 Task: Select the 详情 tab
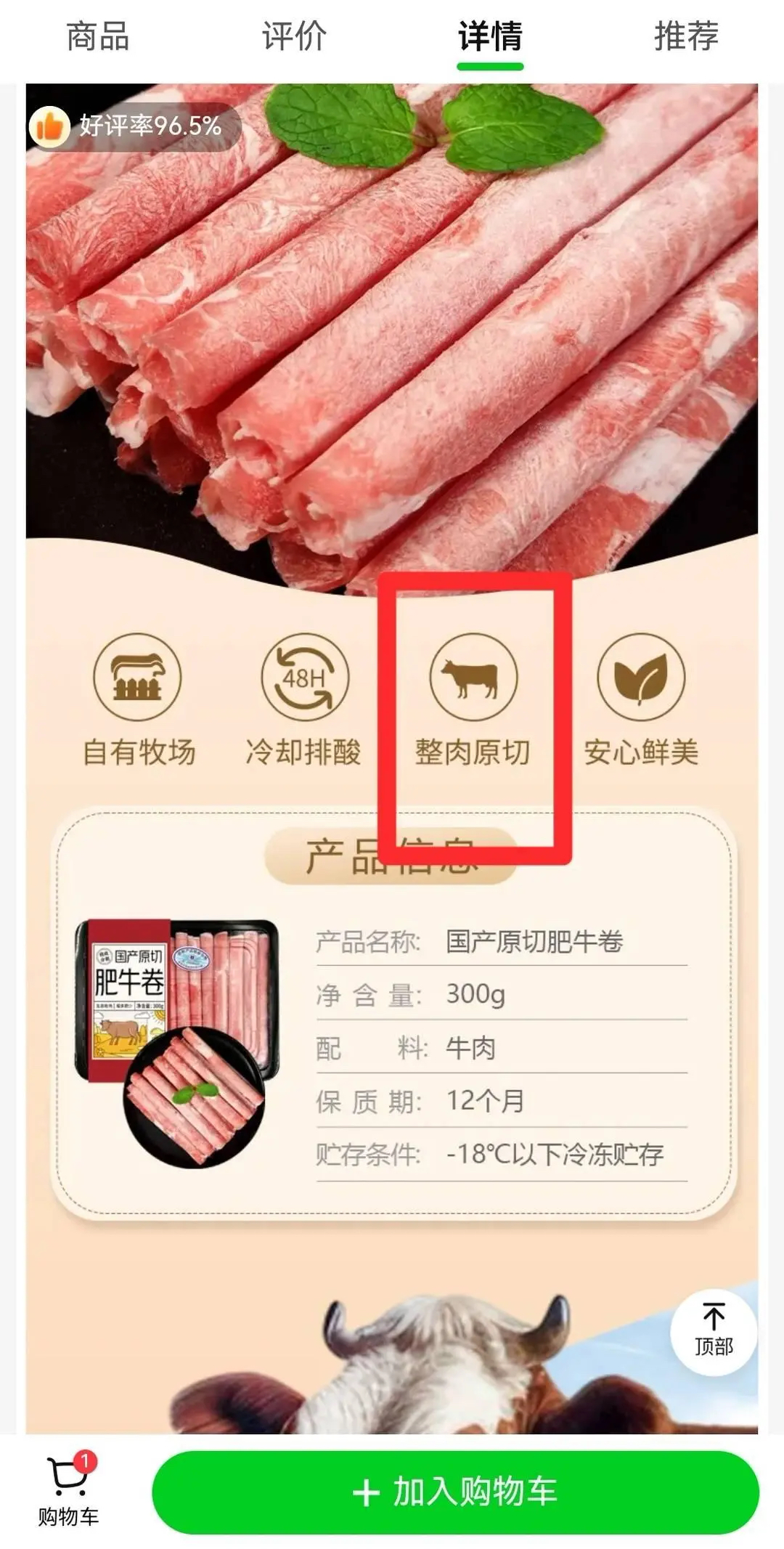[490, 36]
